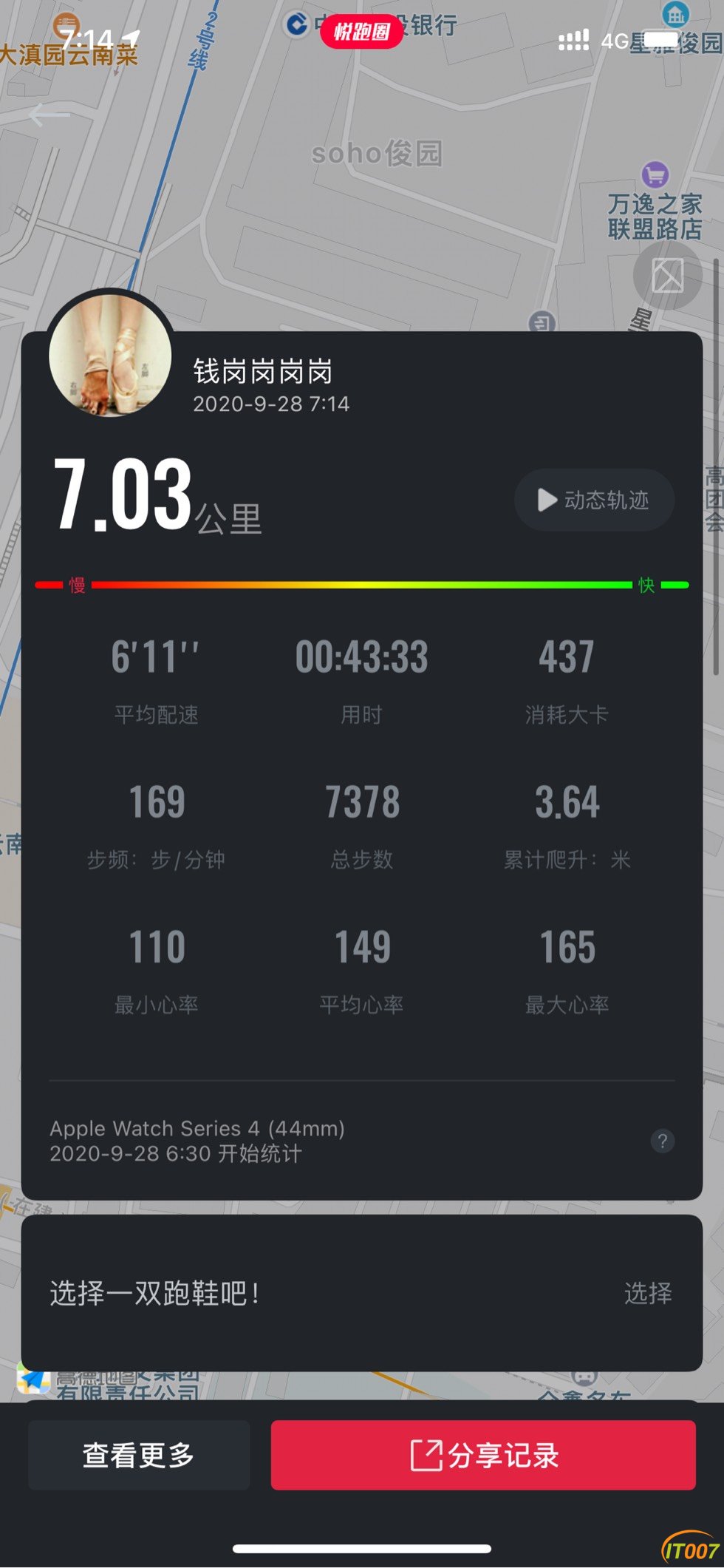Toggle the map display icon
724x1568 pixels.
tap(667, 276)
